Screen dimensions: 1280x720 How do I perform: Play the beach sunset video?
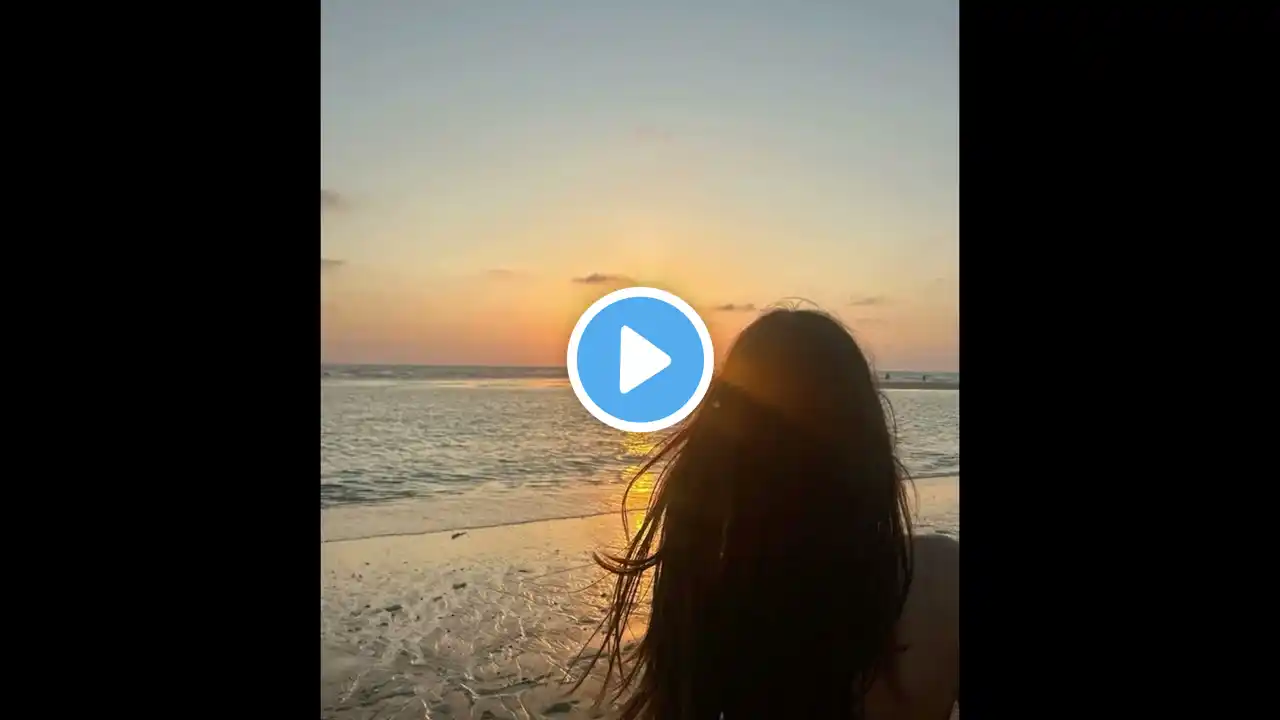click(x=640, y=360)
